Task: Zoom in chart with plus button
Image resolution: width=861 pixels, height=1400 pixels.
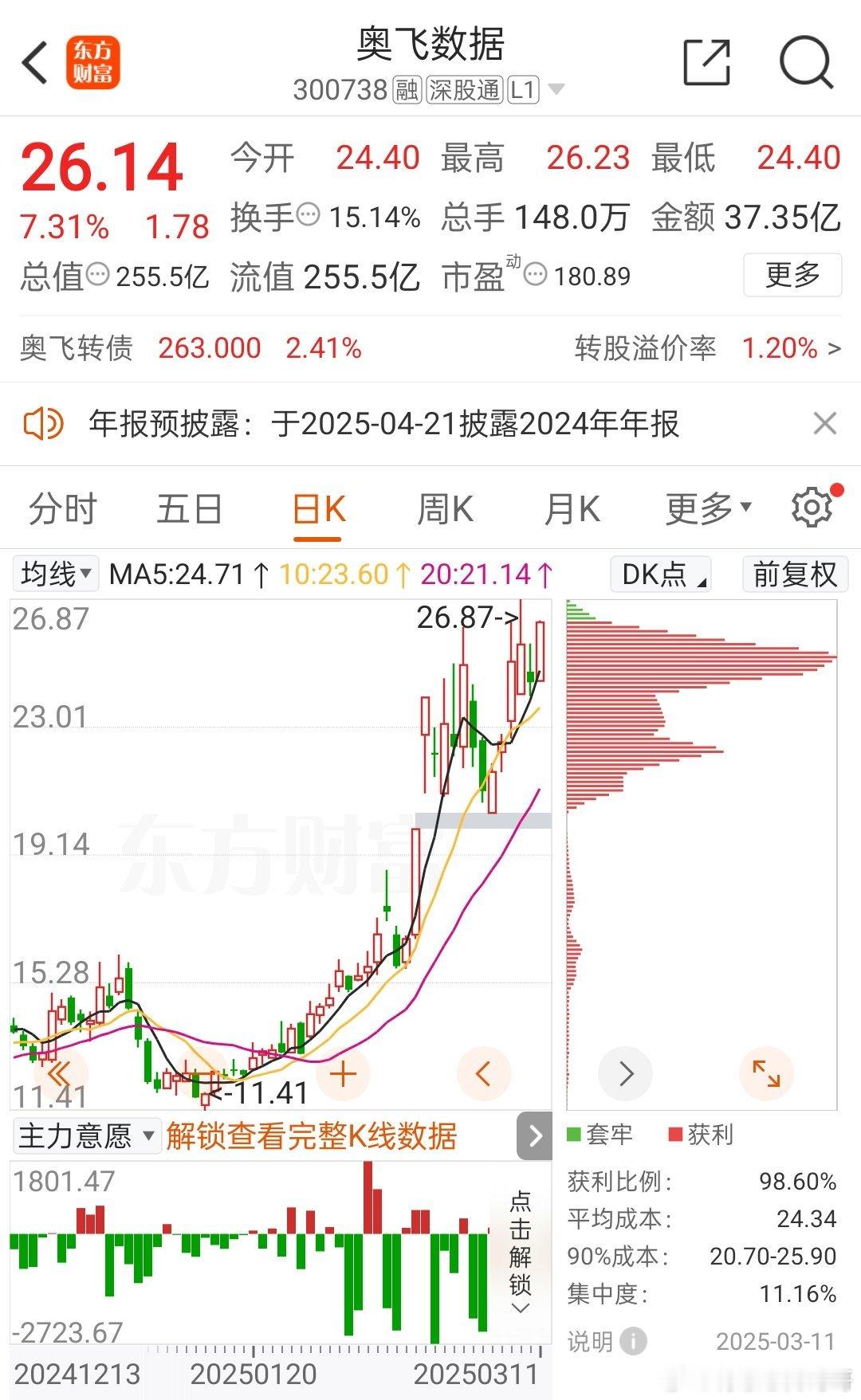Action: click(x=343, y=1074)
